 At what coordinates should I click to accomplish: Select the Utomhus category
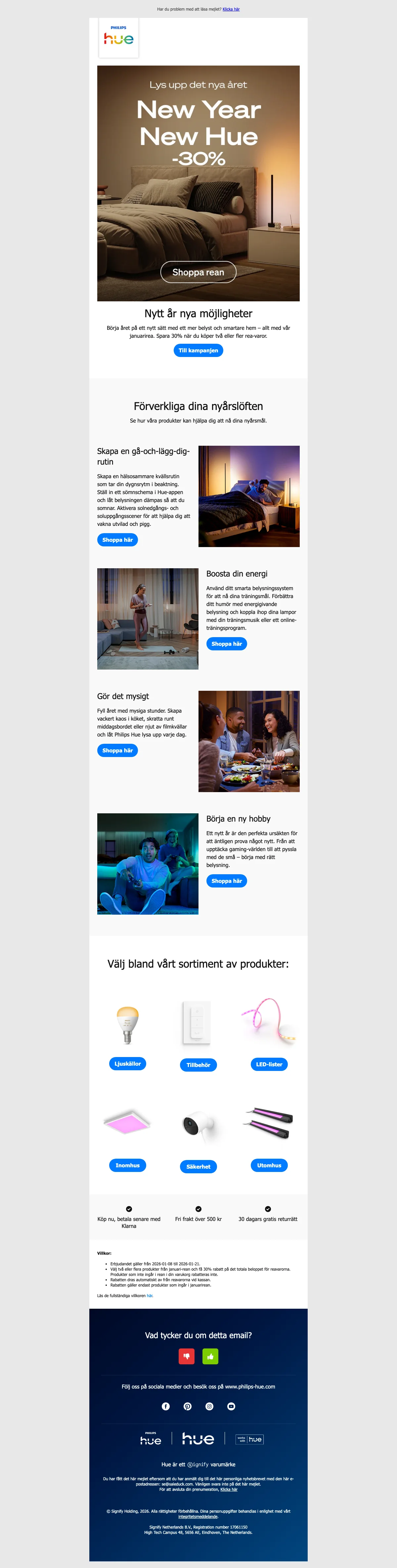click(x=269, y=1166)
